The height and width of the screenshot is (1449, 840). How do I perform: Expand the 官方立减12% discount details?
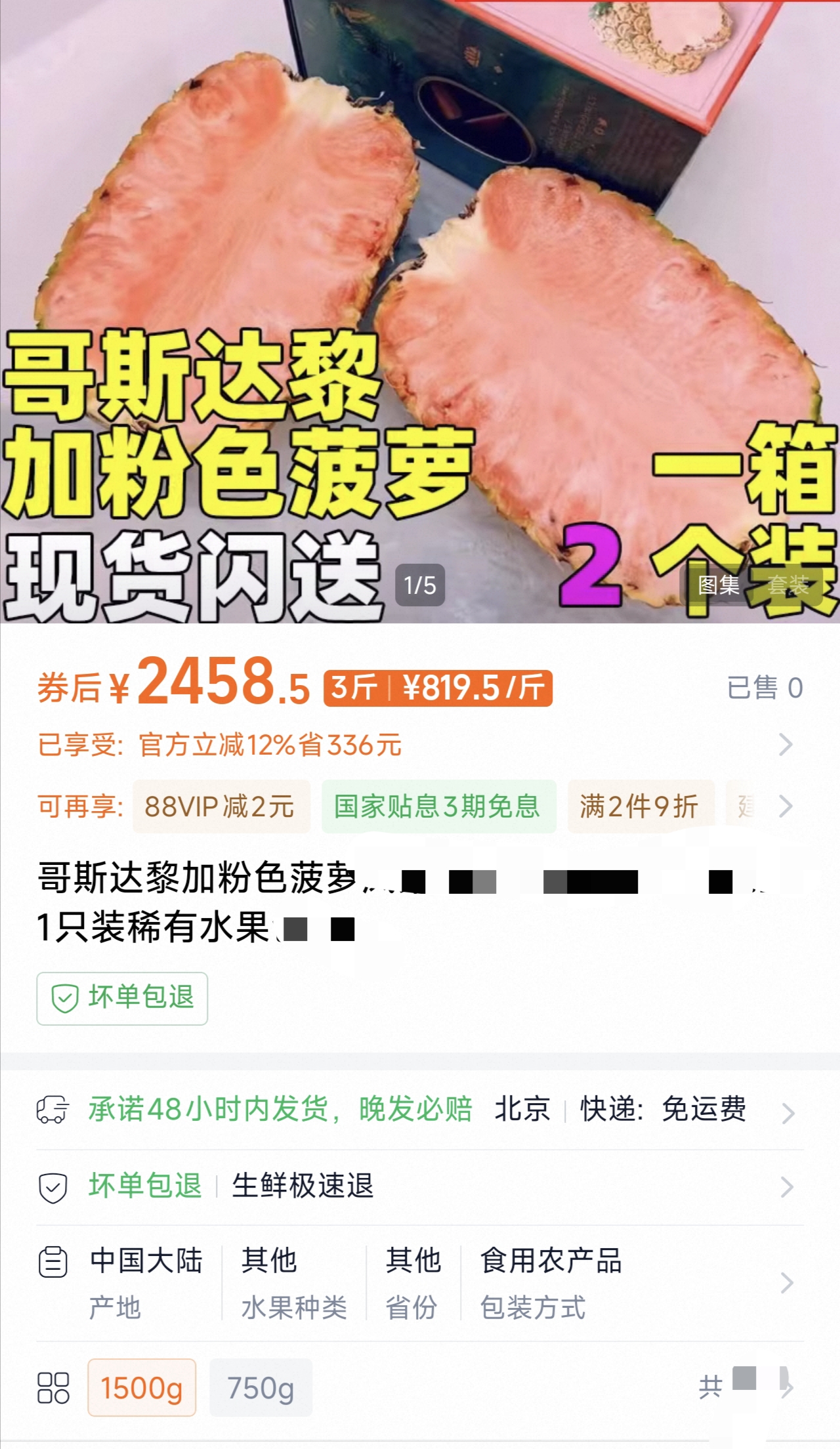785,745
